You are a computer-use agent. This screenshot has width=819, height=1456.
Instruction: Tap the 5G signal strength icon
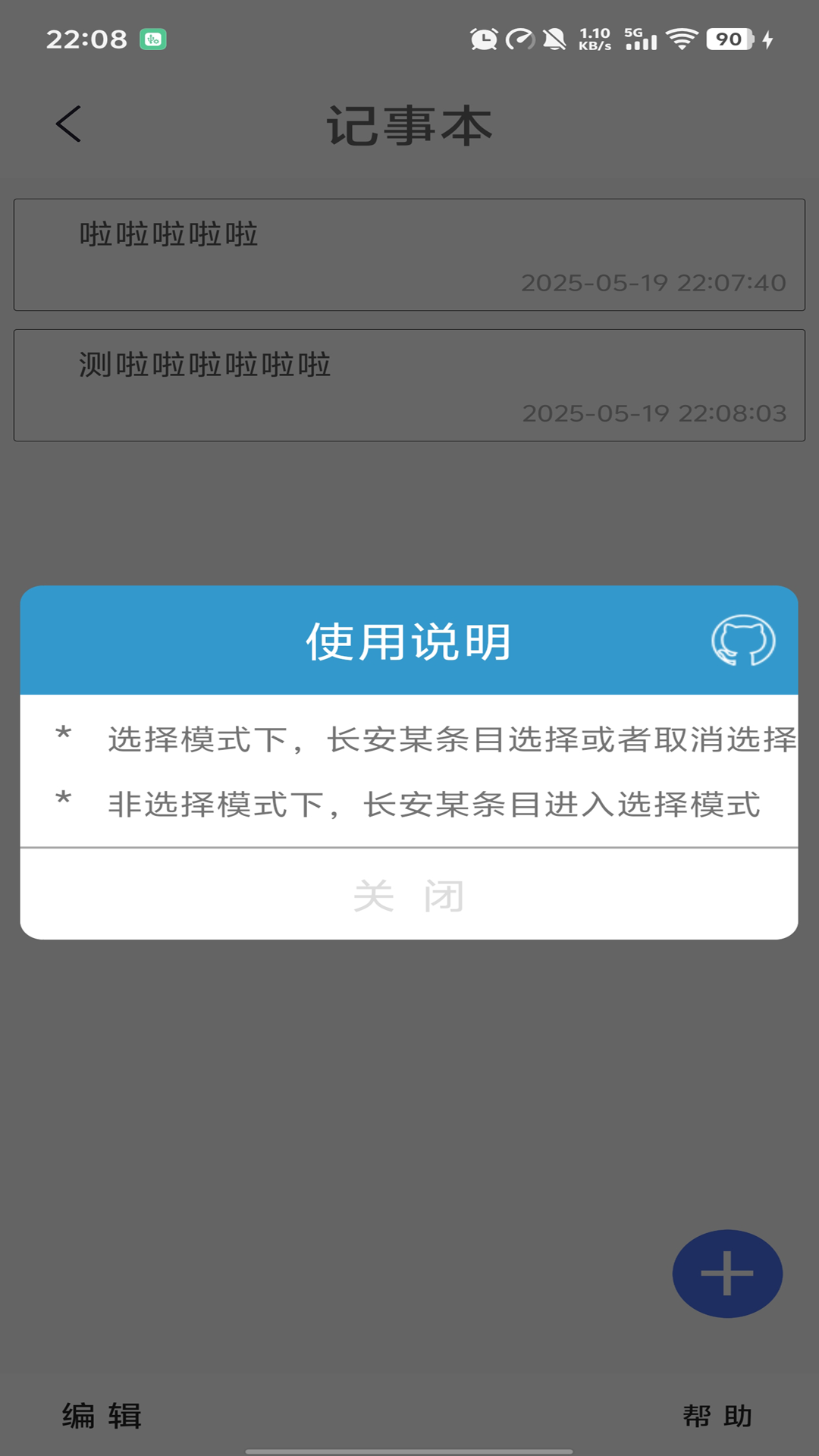coord(642,39)
